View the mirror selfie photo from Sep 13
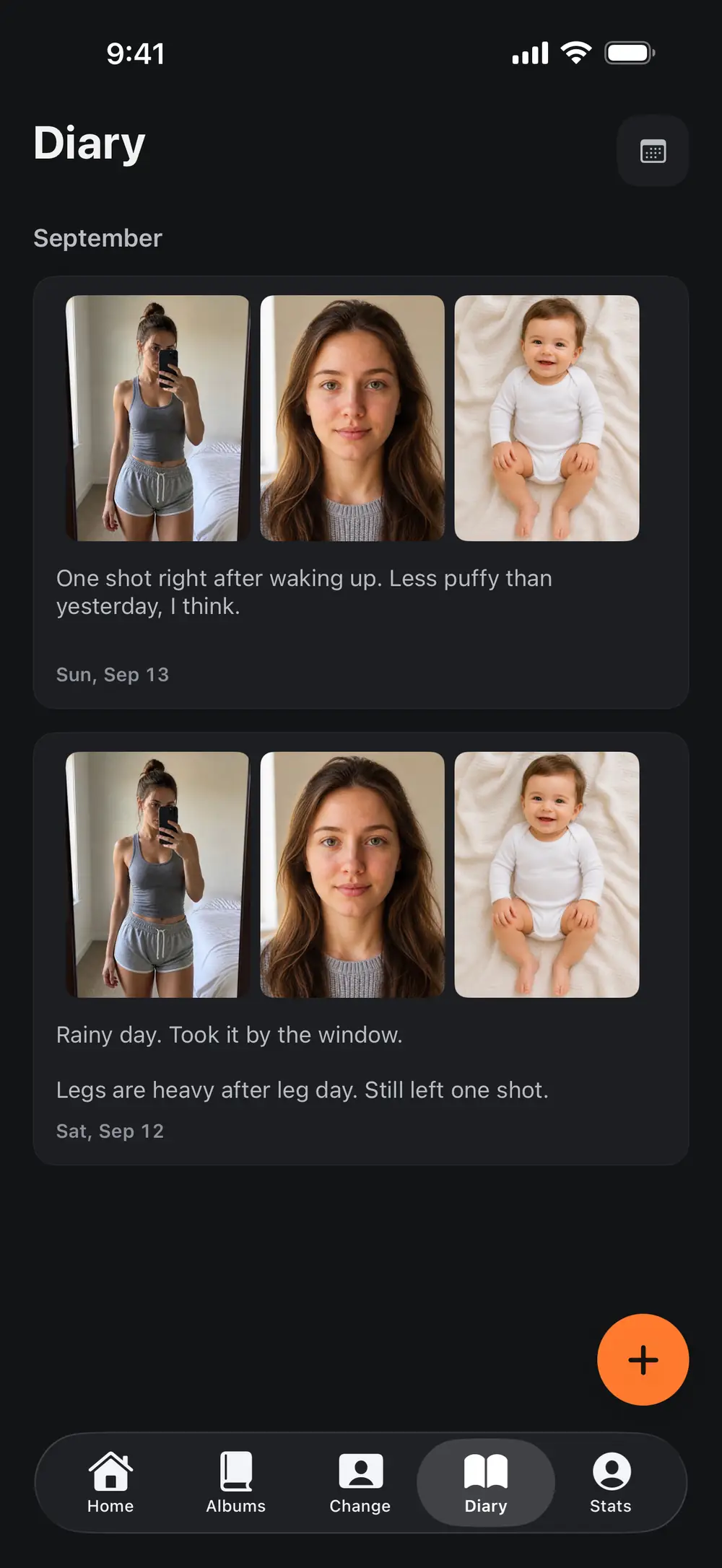The height and width of the screenshot is (1568, 722). click(x=157, y=418)
